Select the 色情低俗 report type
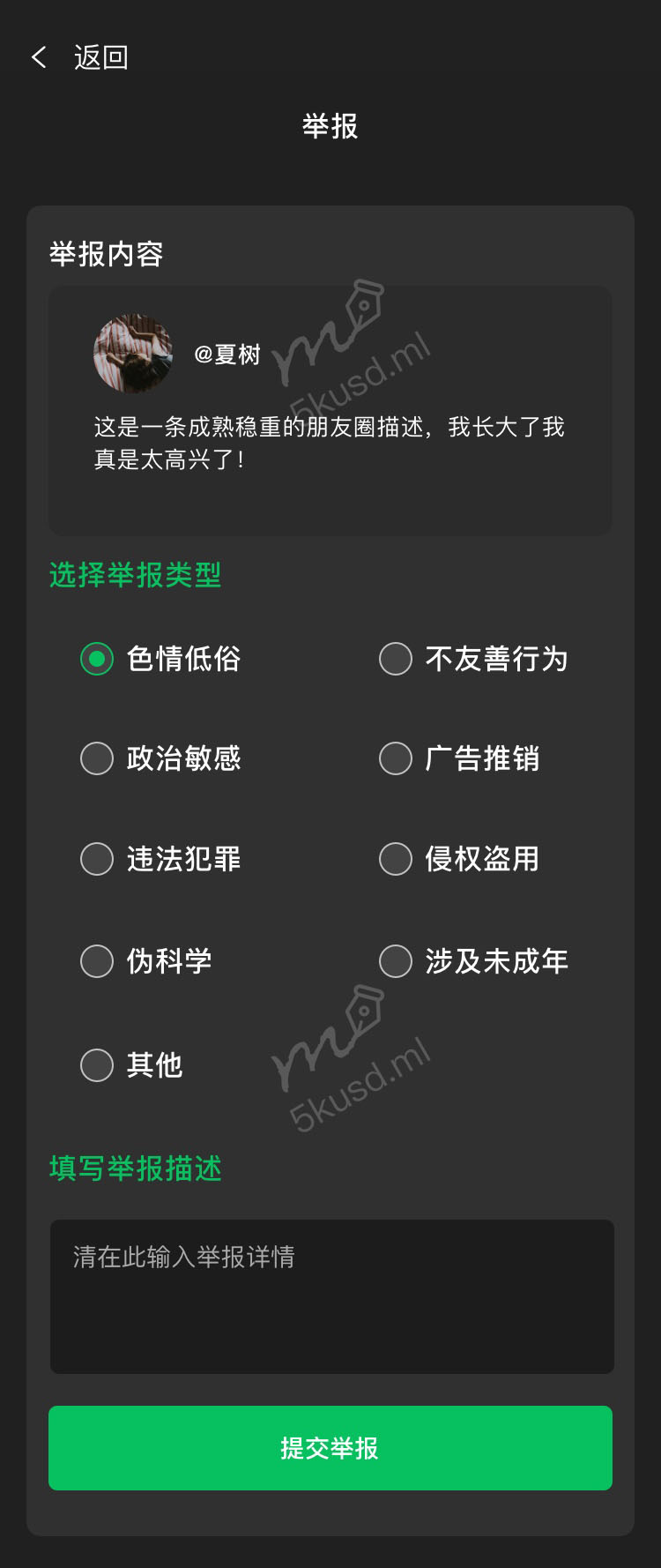Viewport: 661px width, 1568px height. pyautogui.click(x=97, y=659)
